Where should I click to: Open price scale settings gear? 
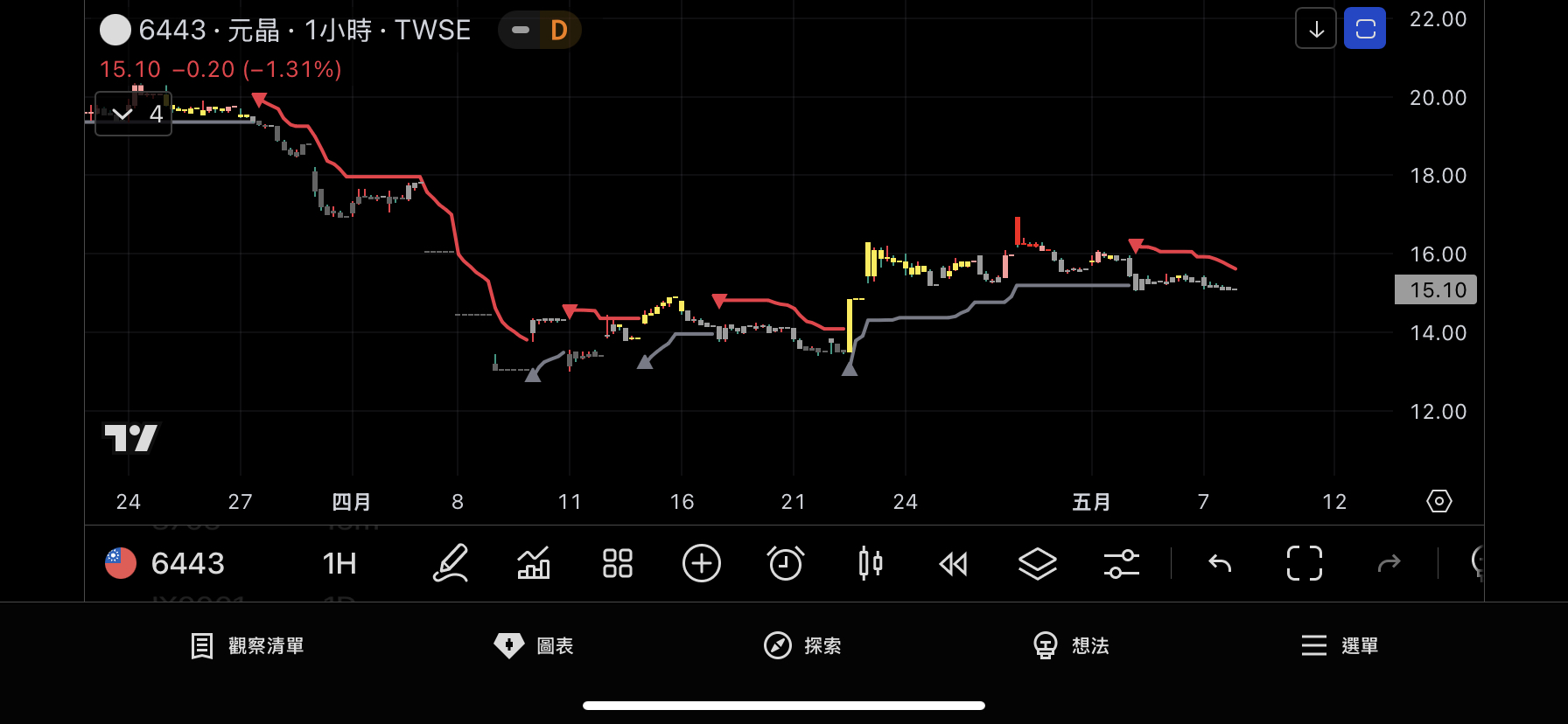[1438, 501]
